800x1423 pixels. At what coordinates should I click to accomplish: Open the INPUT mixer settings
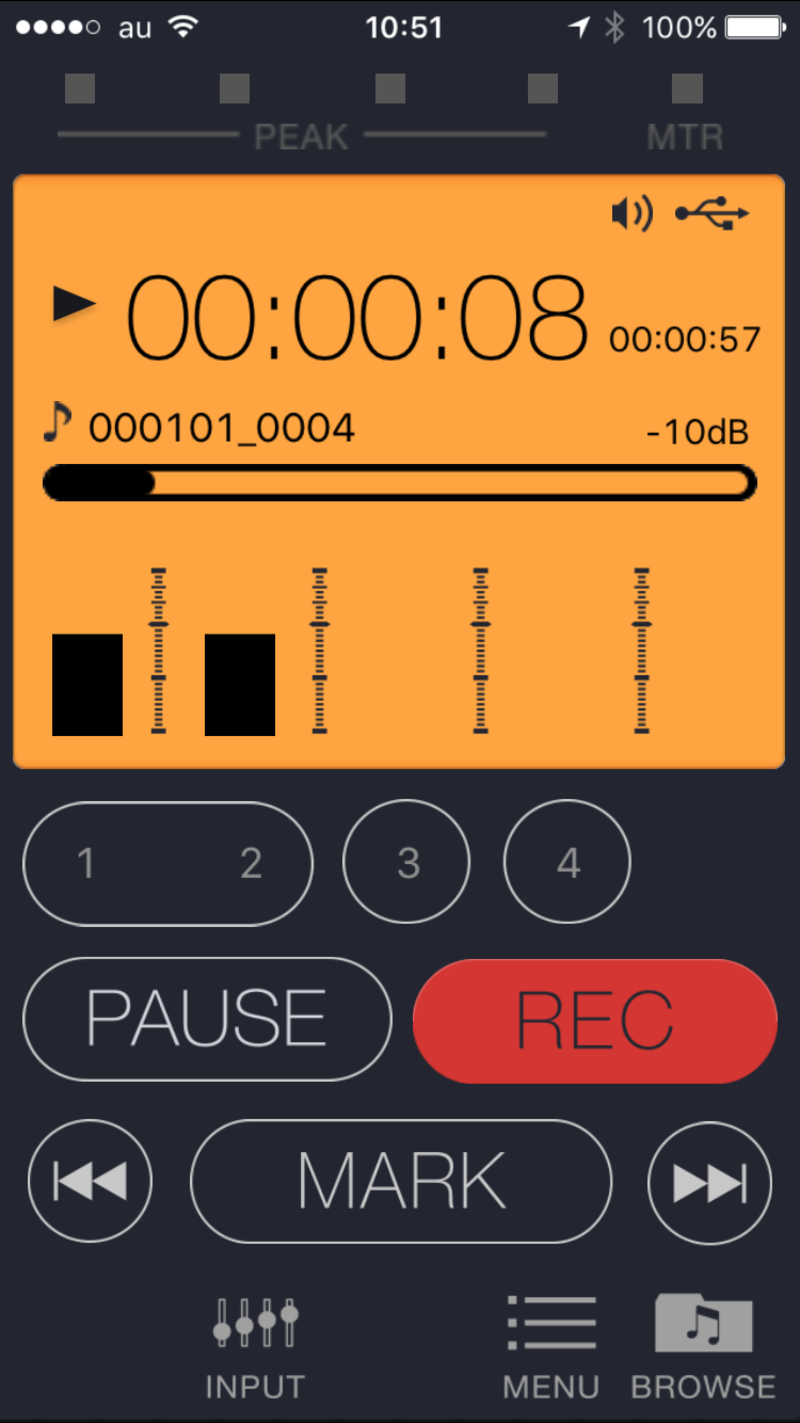255,1349
